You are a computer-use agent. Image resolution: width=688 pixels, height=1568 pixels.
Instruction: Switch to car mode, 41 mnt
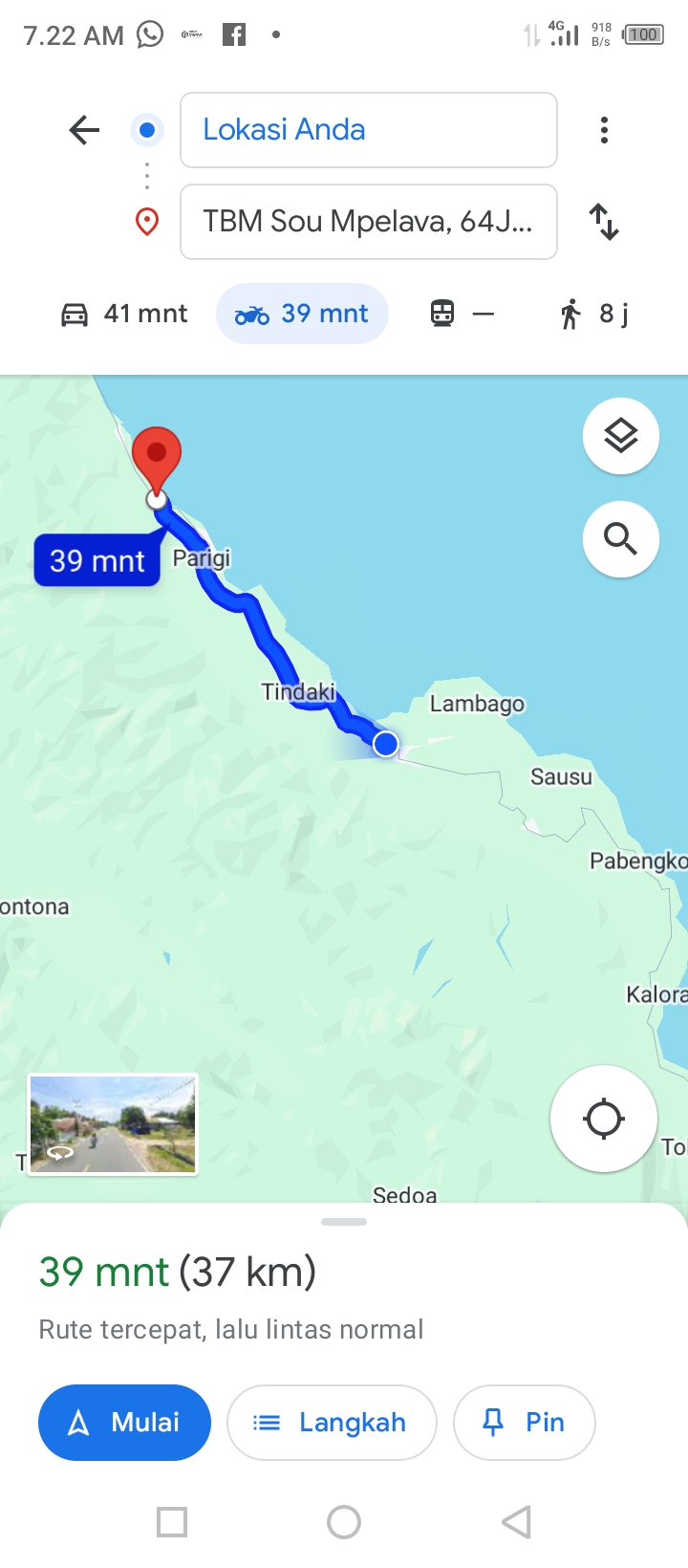point(124,314)
